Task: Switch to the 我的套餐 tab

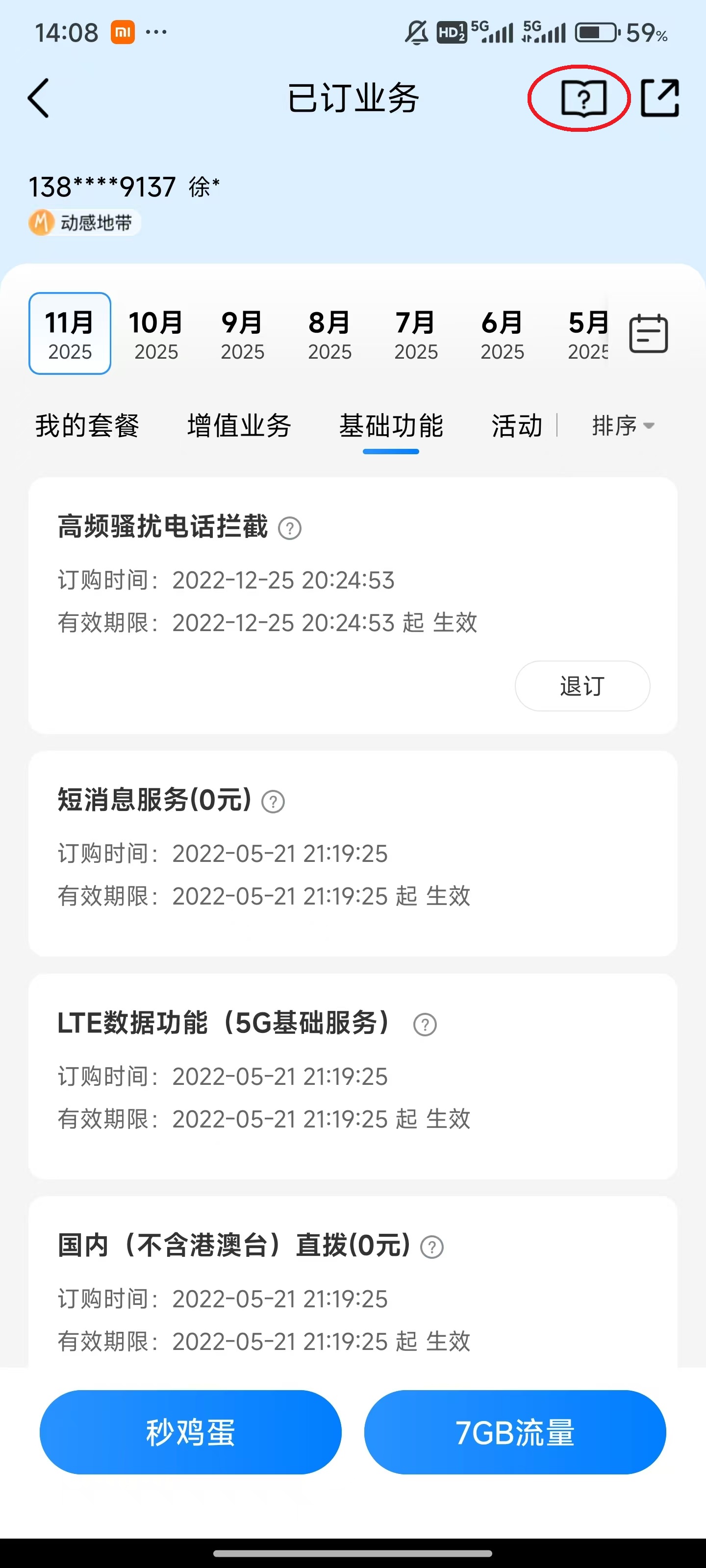Action: (x=86, y=426)
